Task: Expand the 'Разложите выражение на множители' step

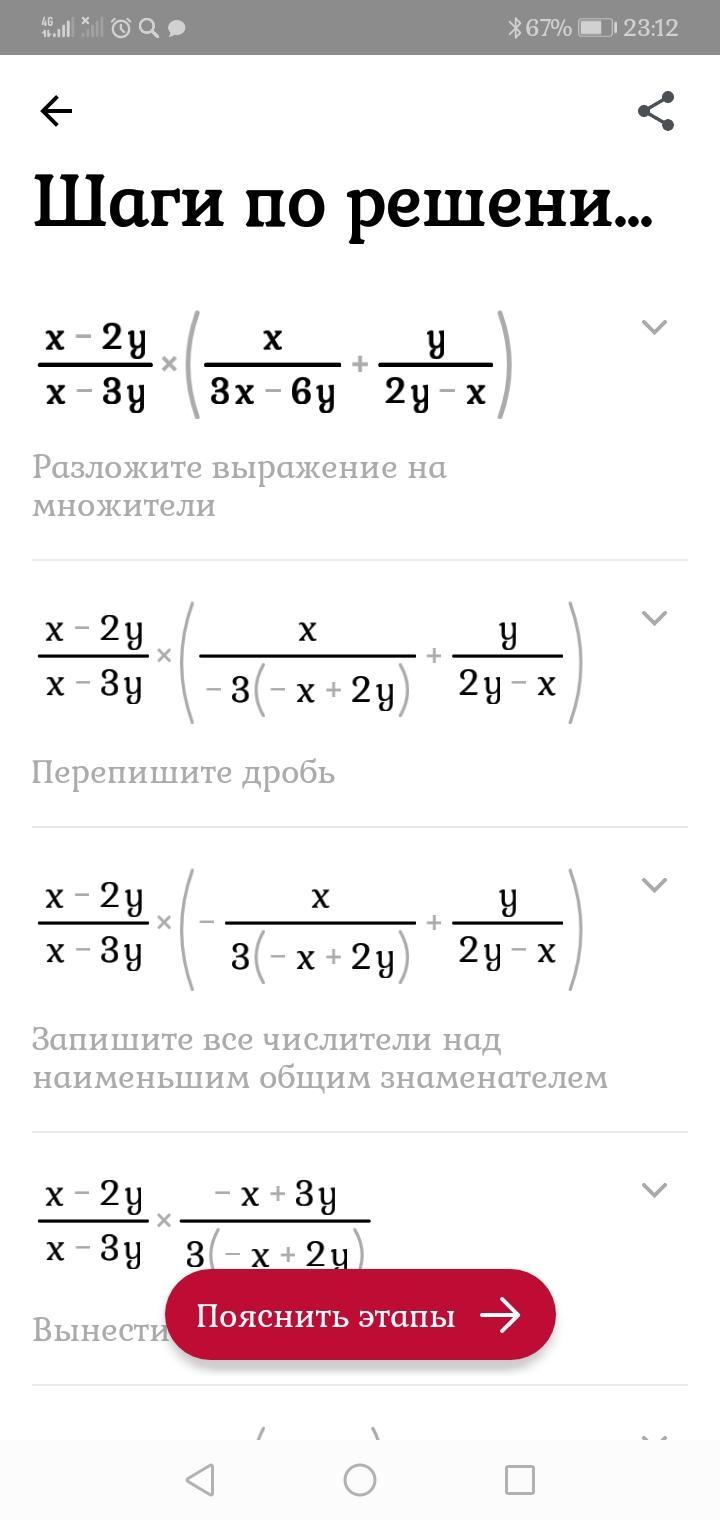Action: [654, 327]
